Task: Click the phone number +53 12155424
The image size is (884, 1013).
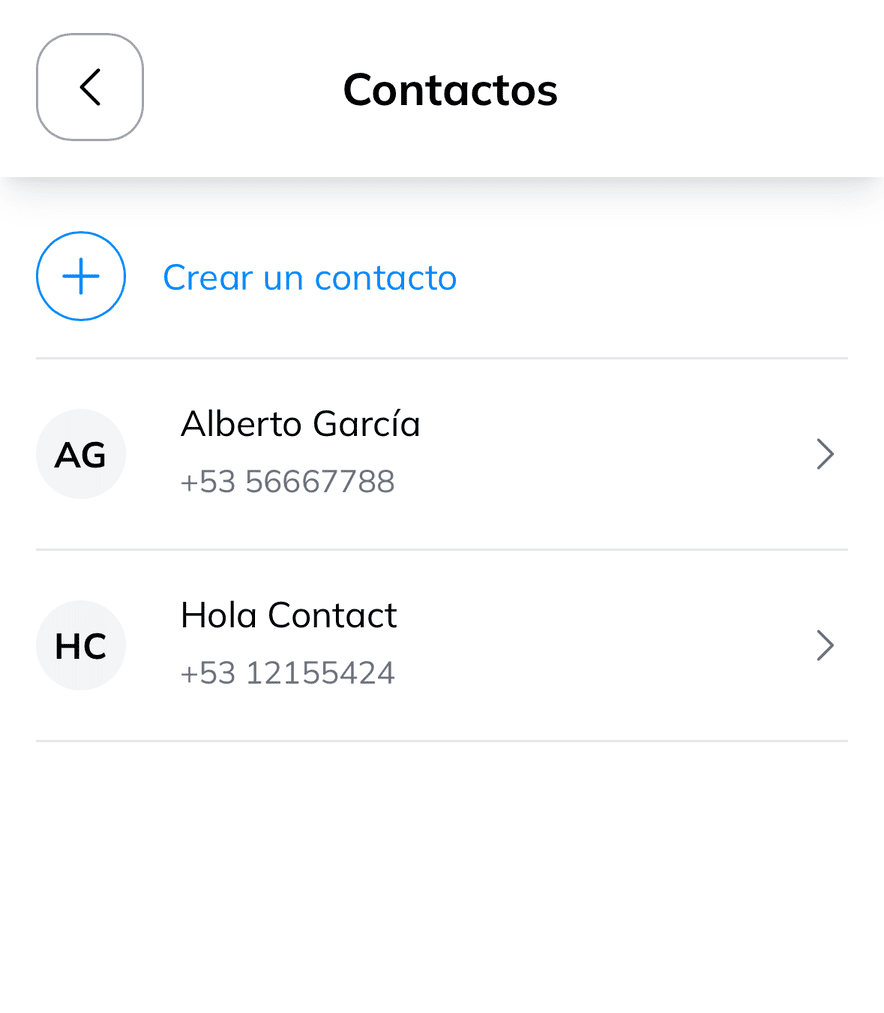Action: coord(288,672)
